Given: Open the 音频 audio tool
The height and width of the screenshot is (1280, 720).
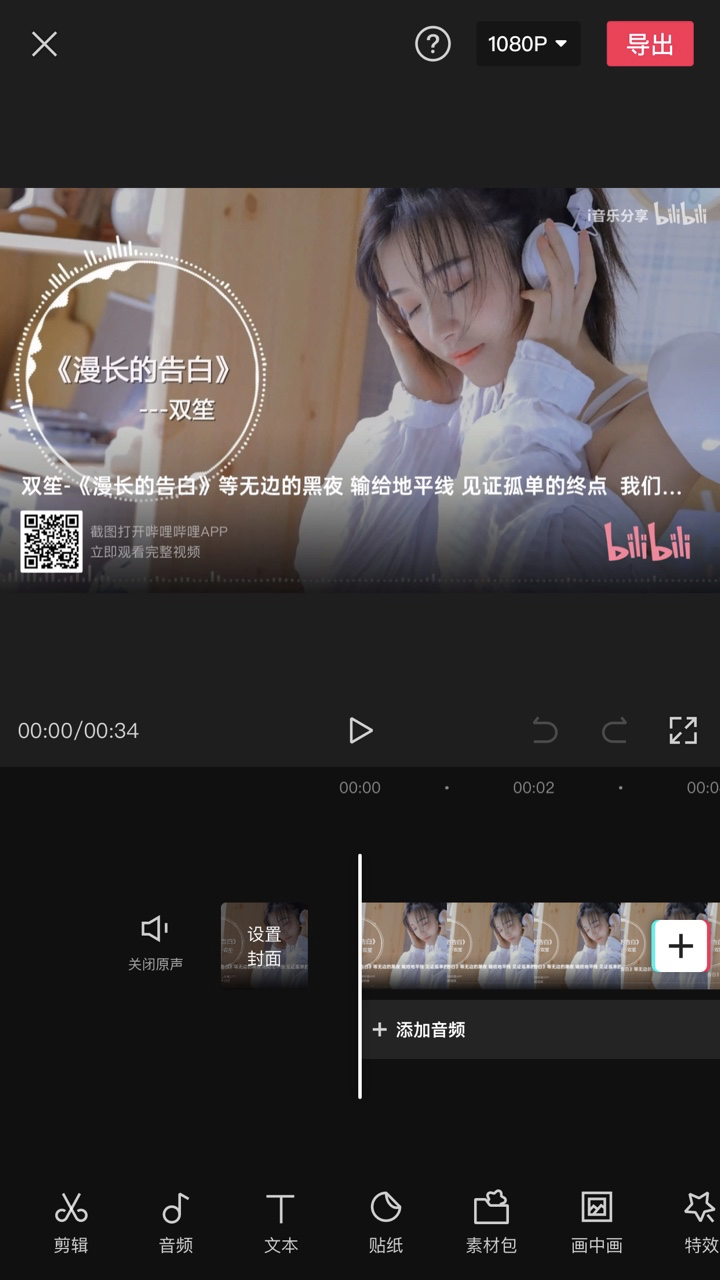Looking at the screenshot, I should point(176,1222).
